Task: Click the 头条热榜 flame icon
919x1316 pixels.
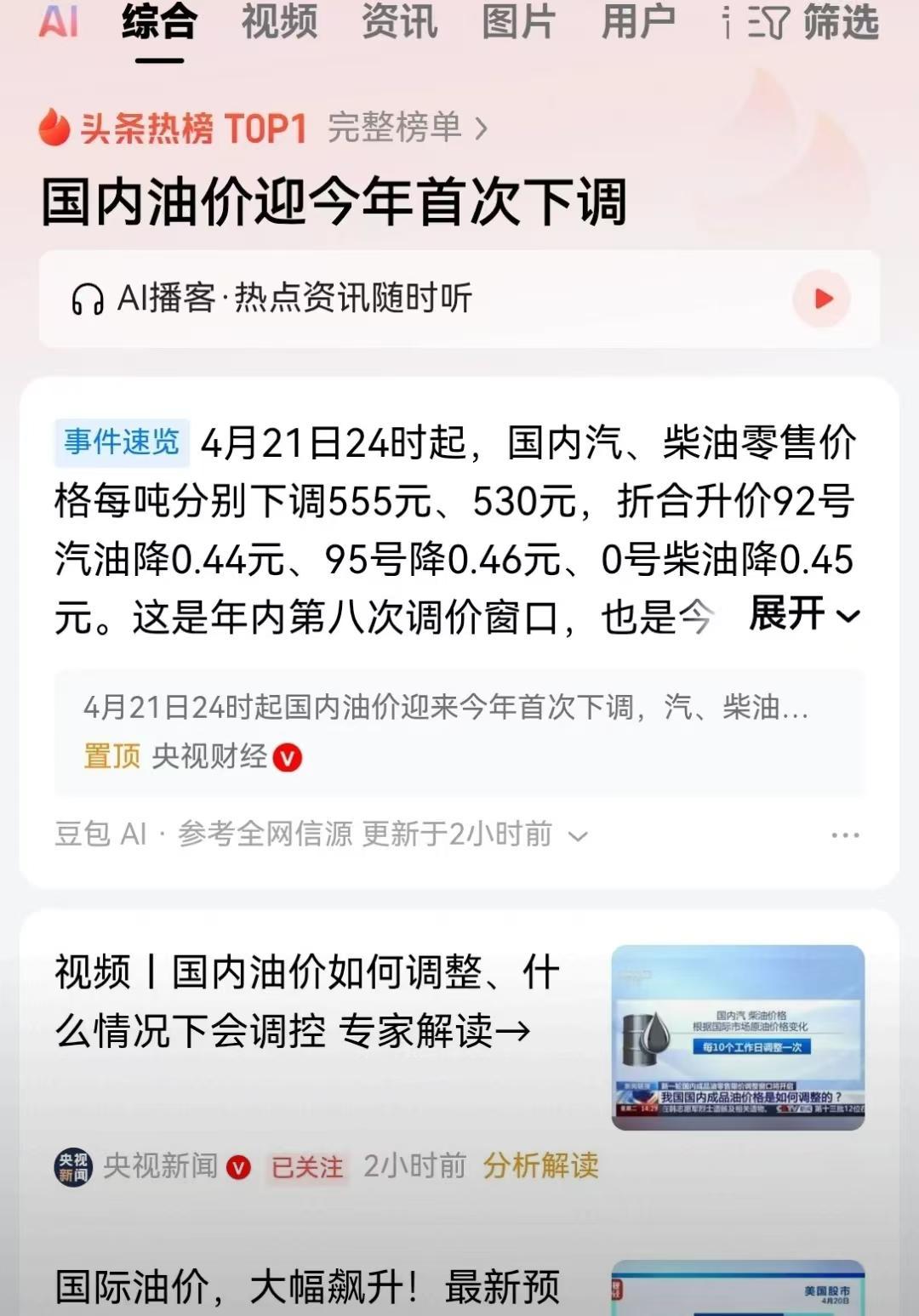Action: [x=53, y=129]
